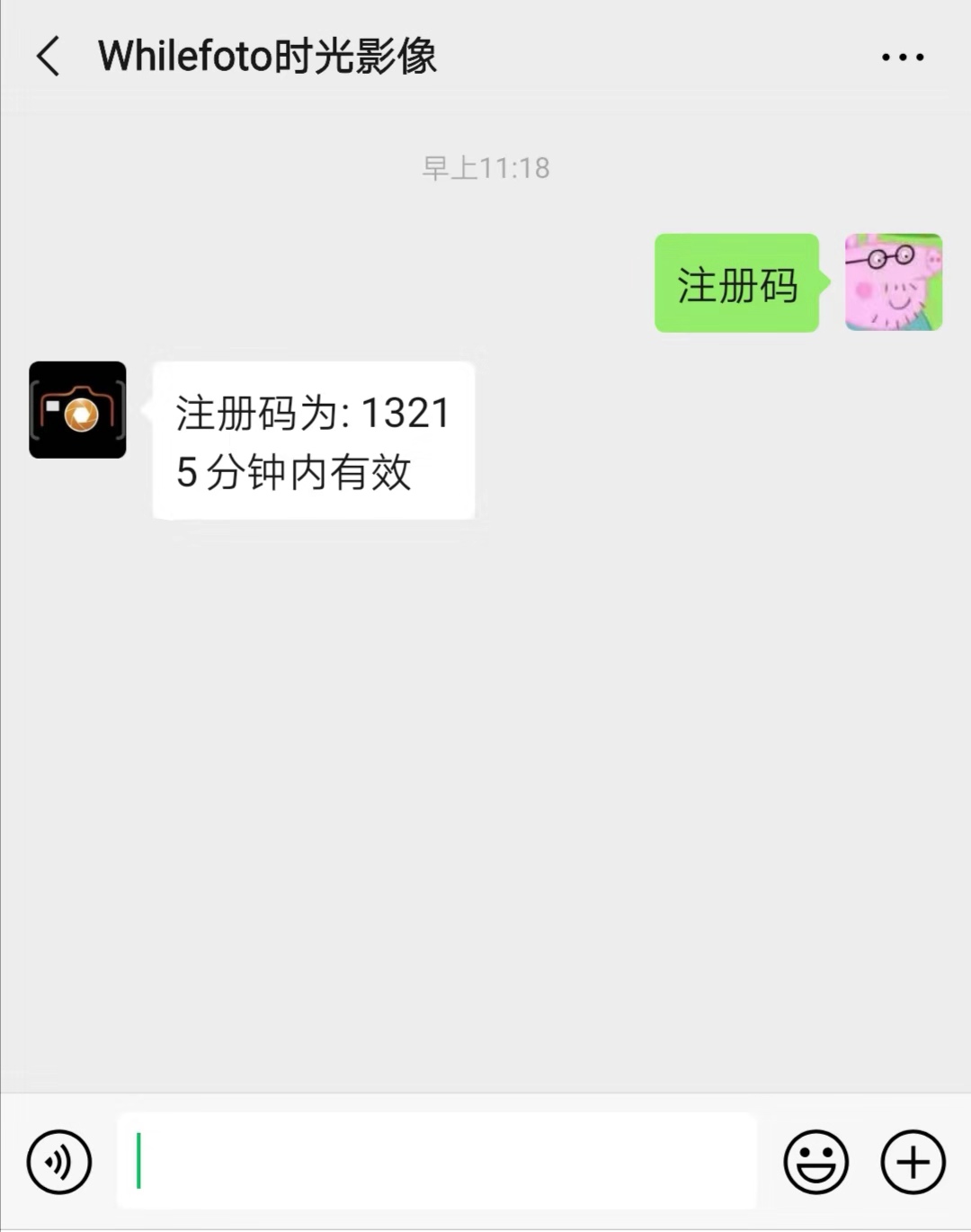Viewport: 971px width, 1232px height.
Task: Tap the bottom toolbar area
Action: [485, 1162]
